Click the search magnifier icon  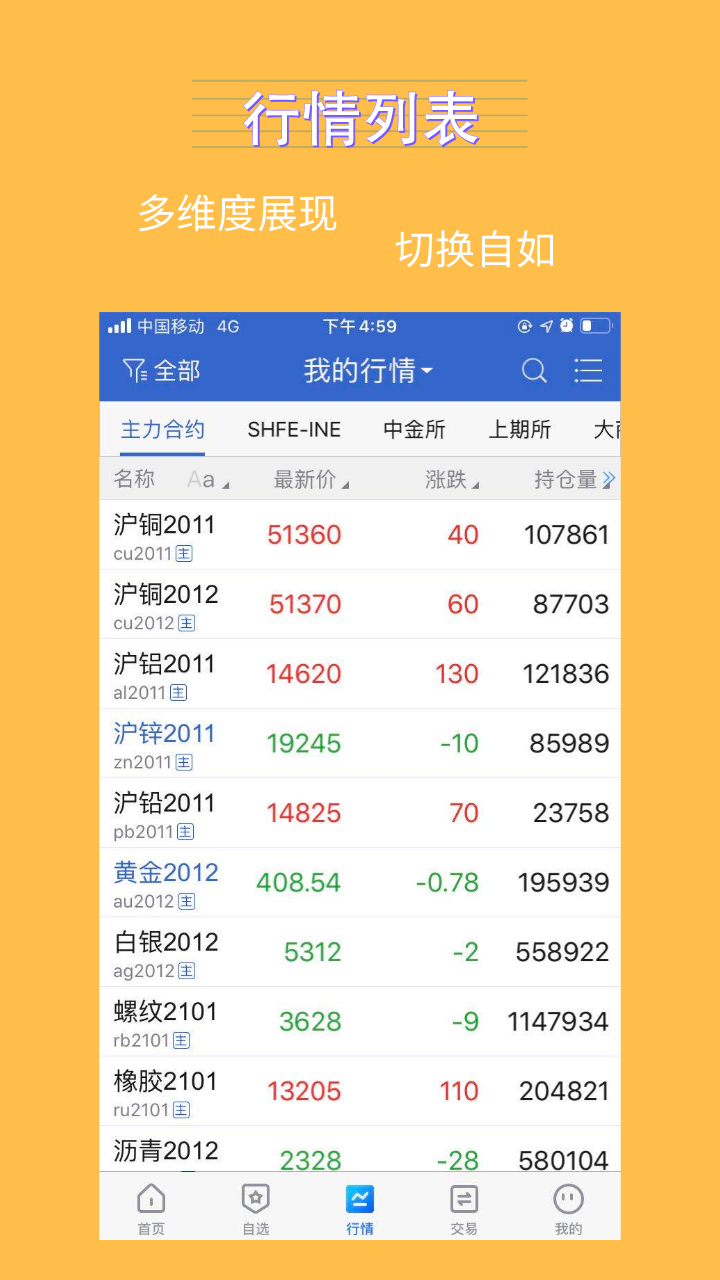535,371
